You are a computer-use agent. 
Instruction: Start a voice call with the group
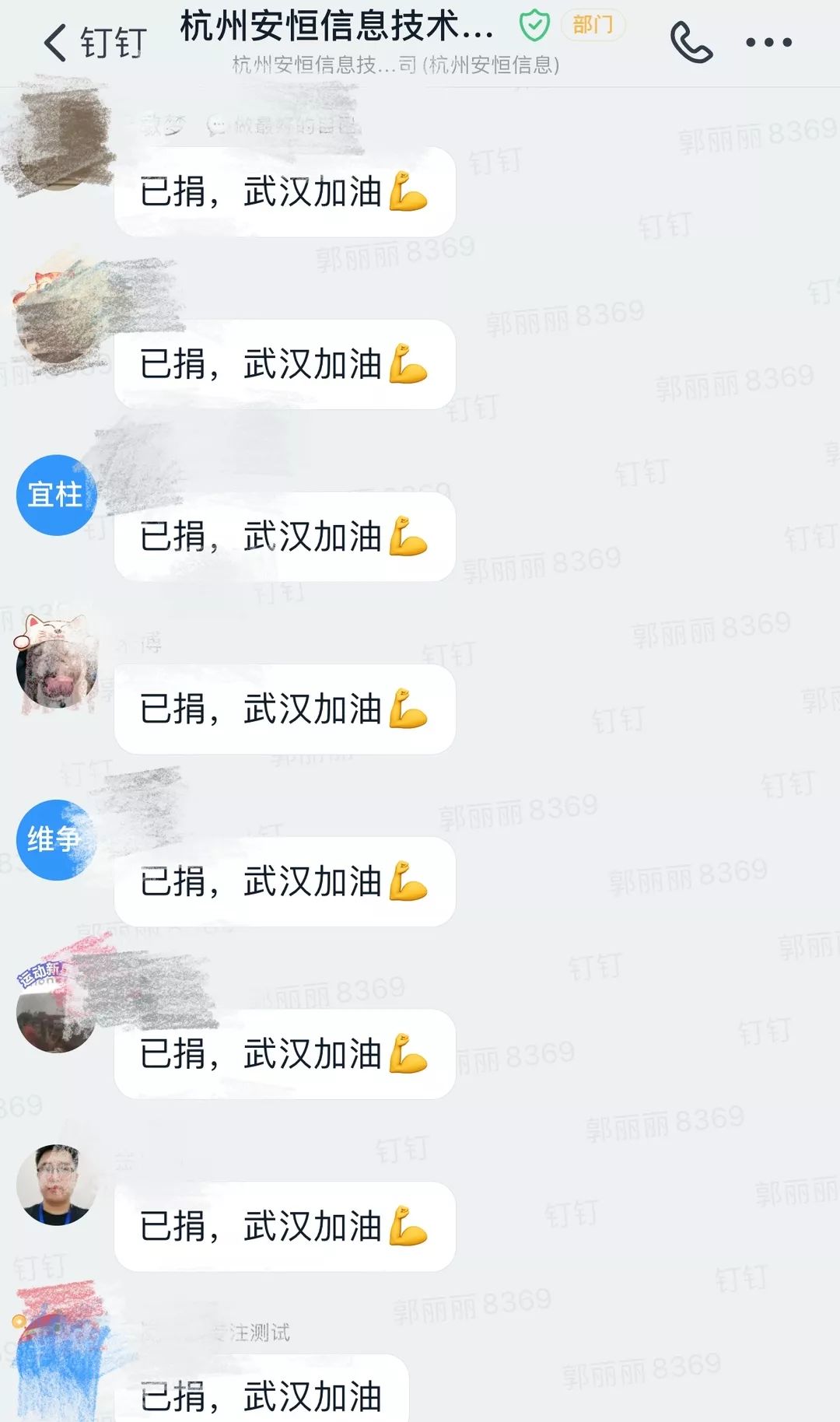click(691, 42)
